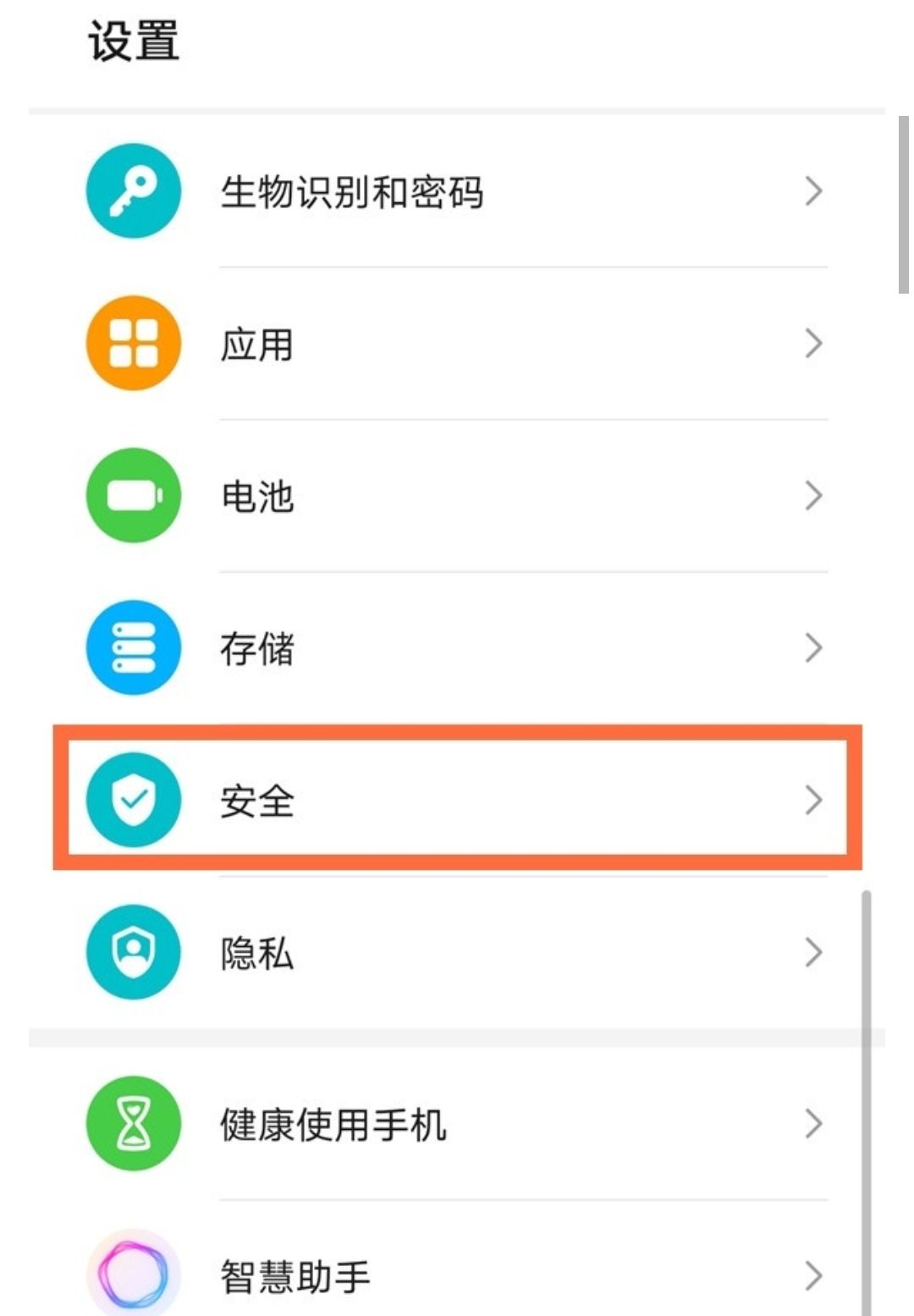The height and width of the screenshot is (1316, 914).
Task: Select the 安全 settings row
Action: 457,800
